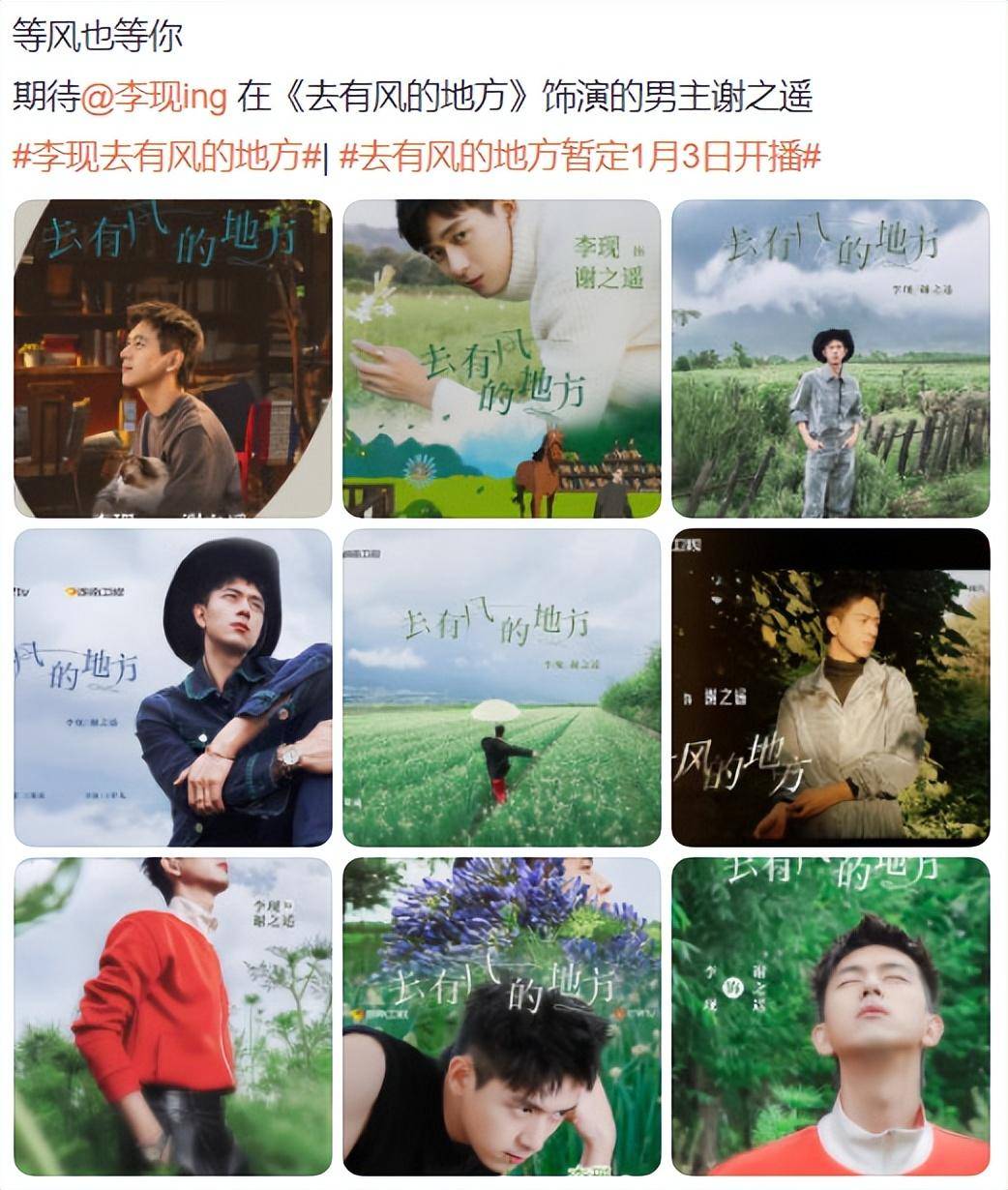View the blue flowers poster

pyautogui.click(x=502, y=1016)
